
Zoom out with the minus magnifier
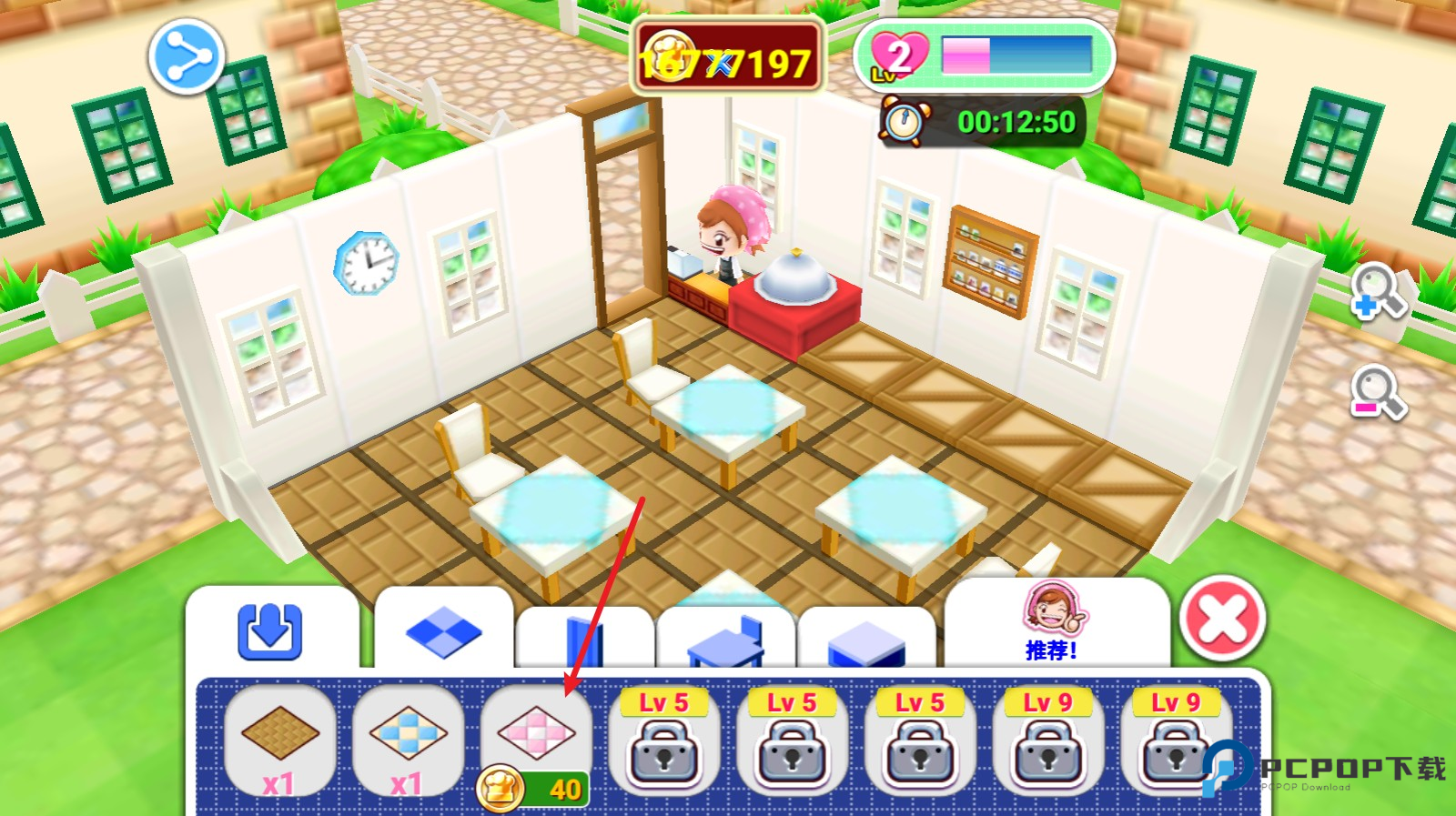1377,392
